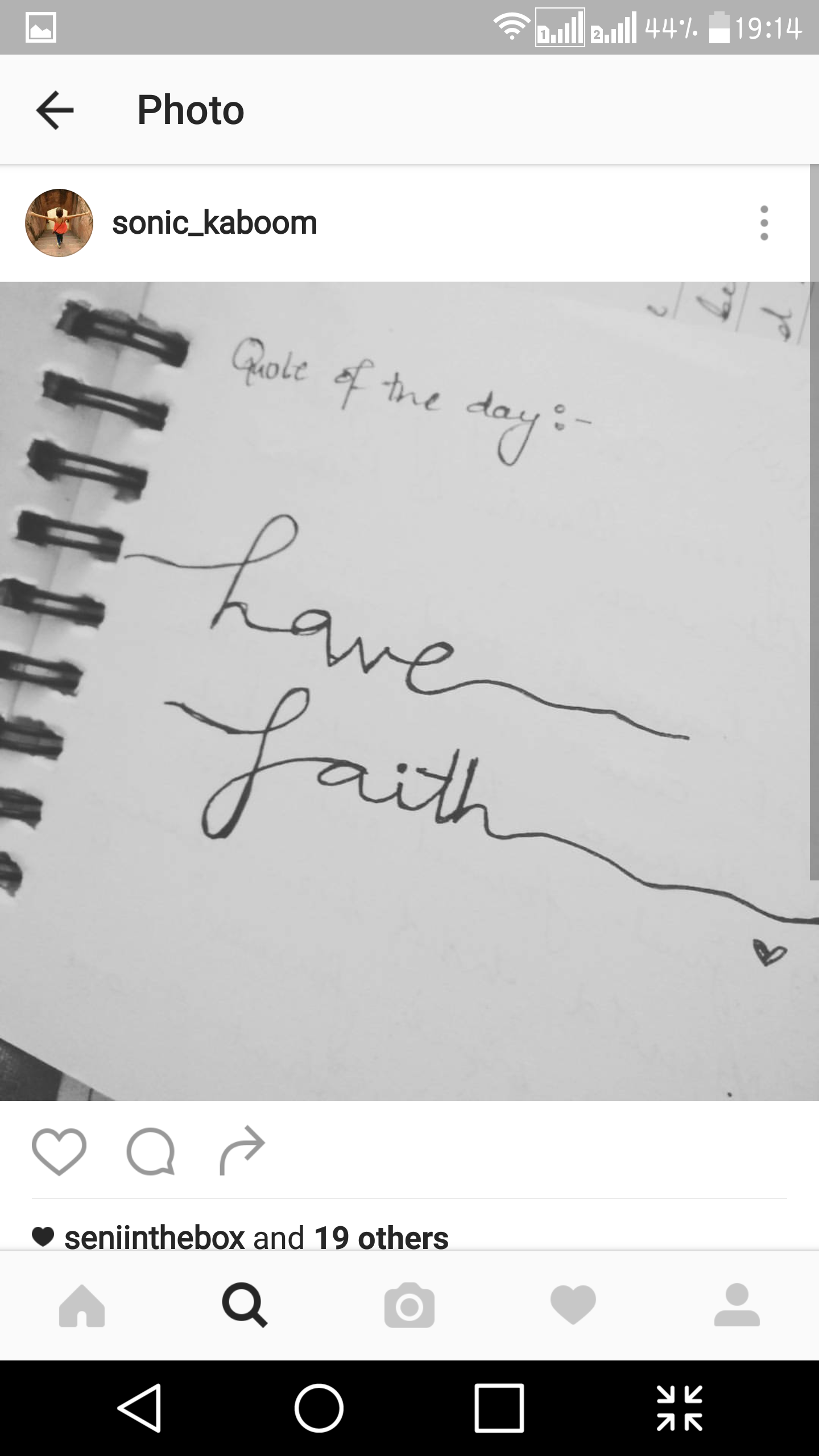Open the post's three-dot overflow menu
This screenshot has width=819, height=1456.
pos(764,223)
